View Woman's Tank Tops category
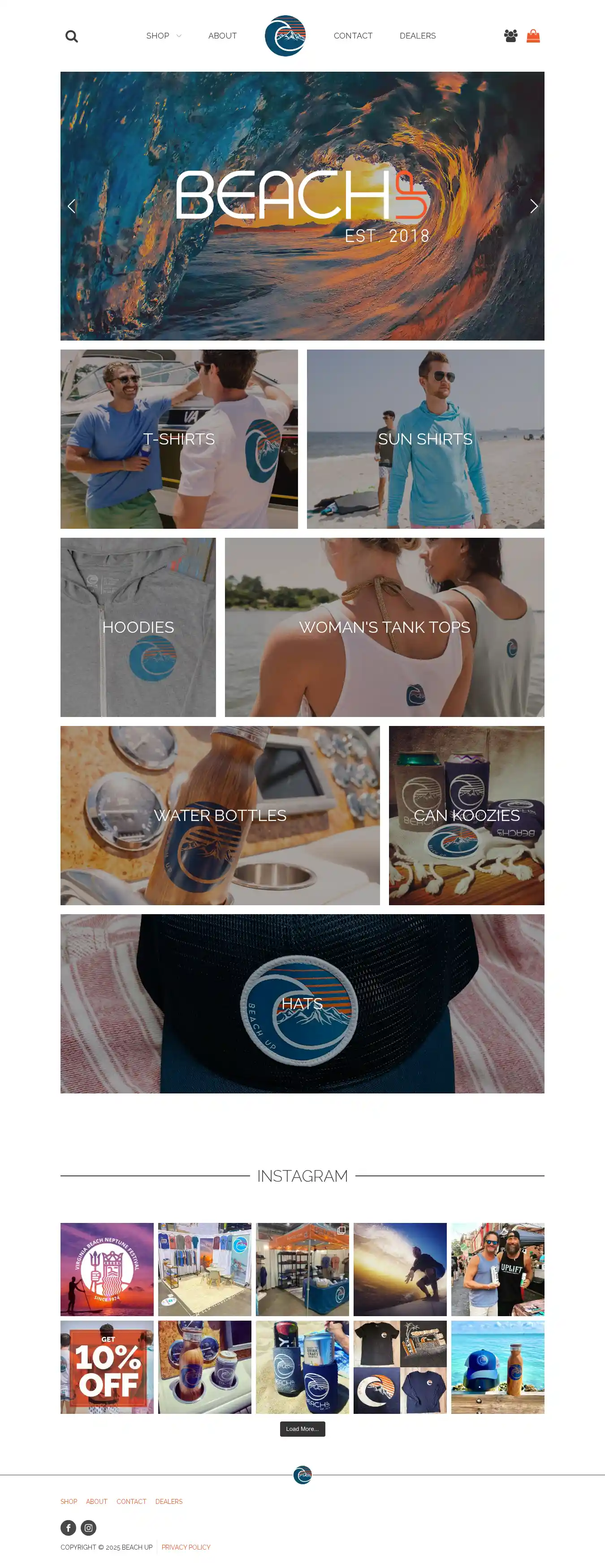This screenshot has height=1568, width=605. (384, 627)
